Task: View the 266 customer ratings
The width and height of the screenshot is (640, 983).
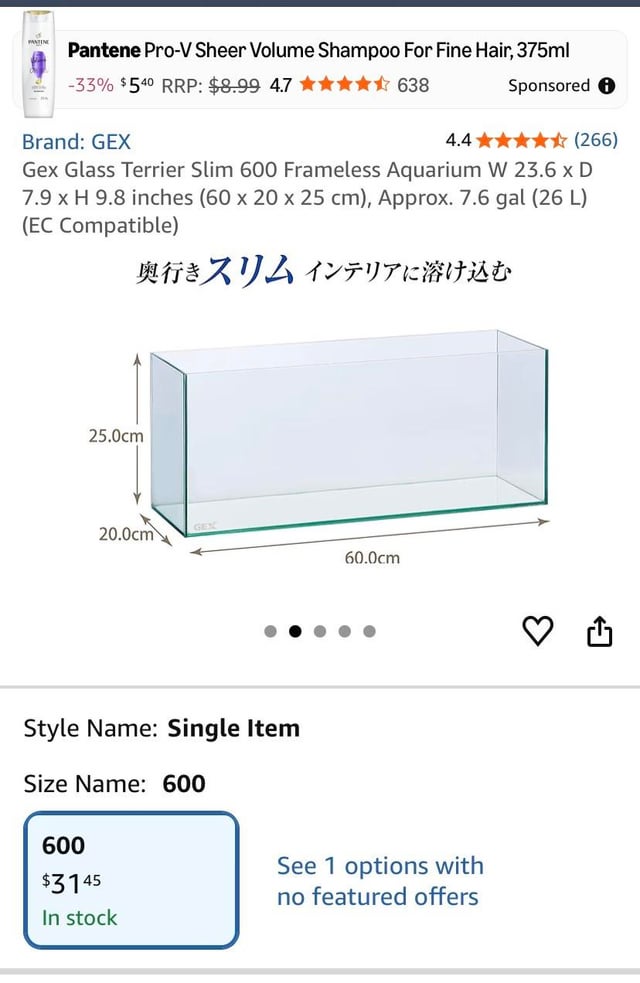Action: pyautogui.click(x=595, y=141)
